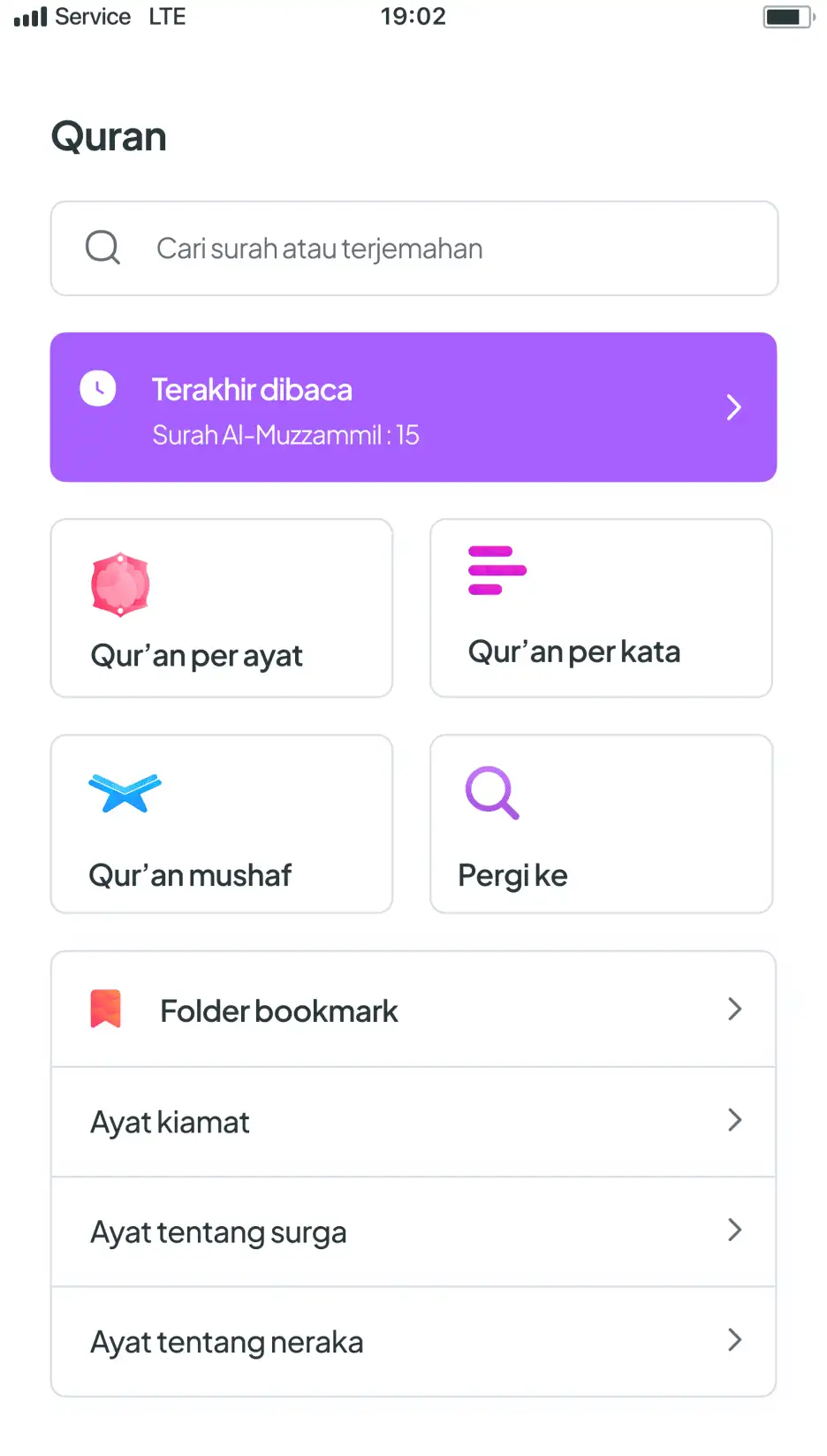Open Ayat kiamat via its chevron arrow
Viewport: 827px width, 1456px height.
pos(735,1121)
